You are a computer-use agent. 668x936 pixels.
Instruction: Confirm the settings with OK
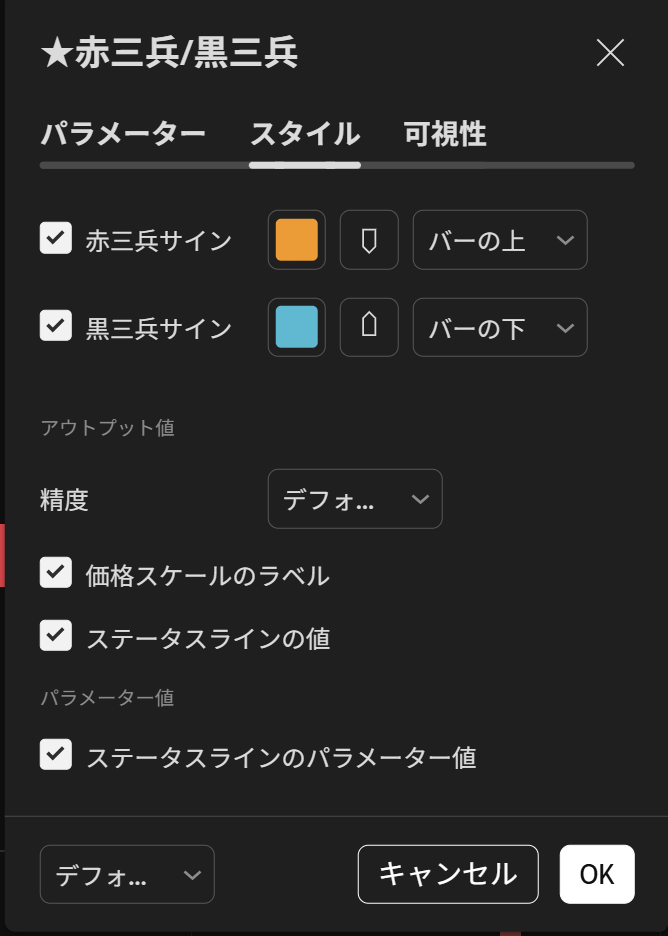(597, 875)
